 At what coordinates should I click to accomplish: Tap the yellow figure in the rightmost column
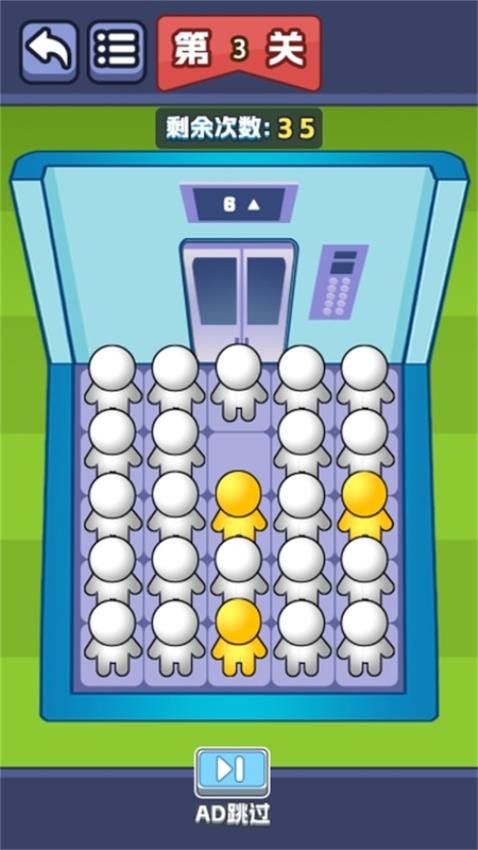pos(365,508)
